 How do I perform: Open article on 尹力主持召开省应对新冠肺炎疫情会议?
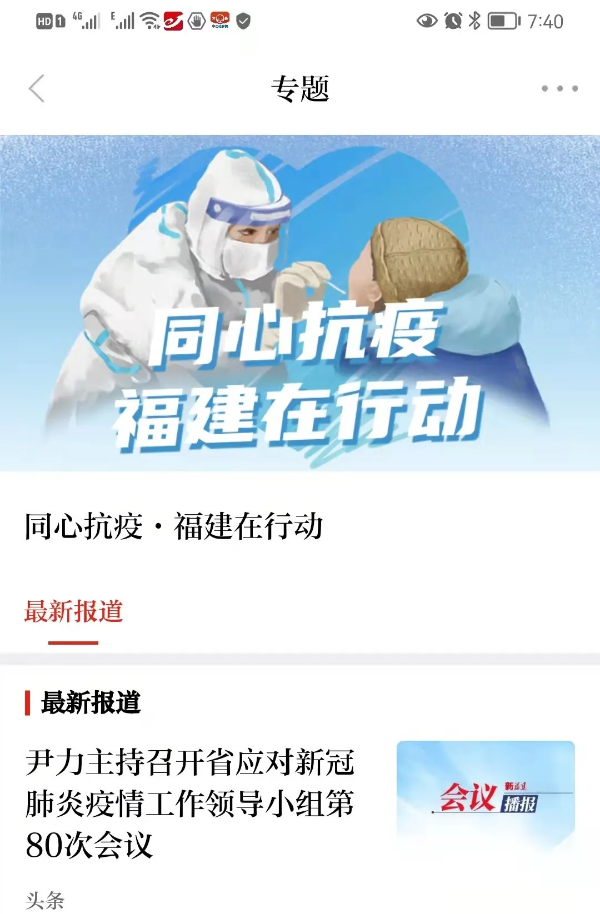coord(190,805)
